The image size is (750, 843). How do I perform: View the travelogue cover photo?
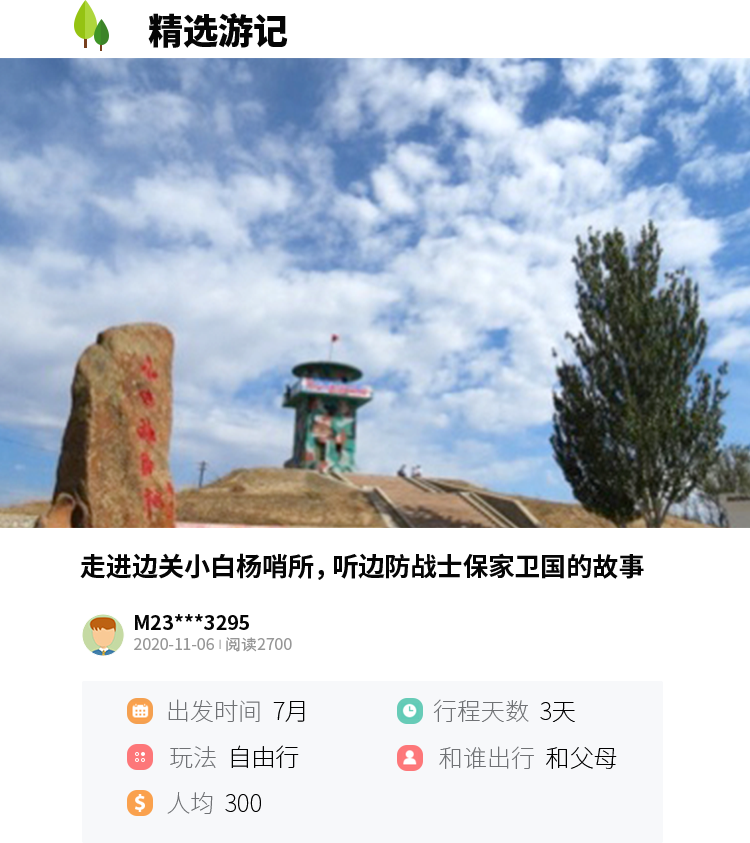375,292
